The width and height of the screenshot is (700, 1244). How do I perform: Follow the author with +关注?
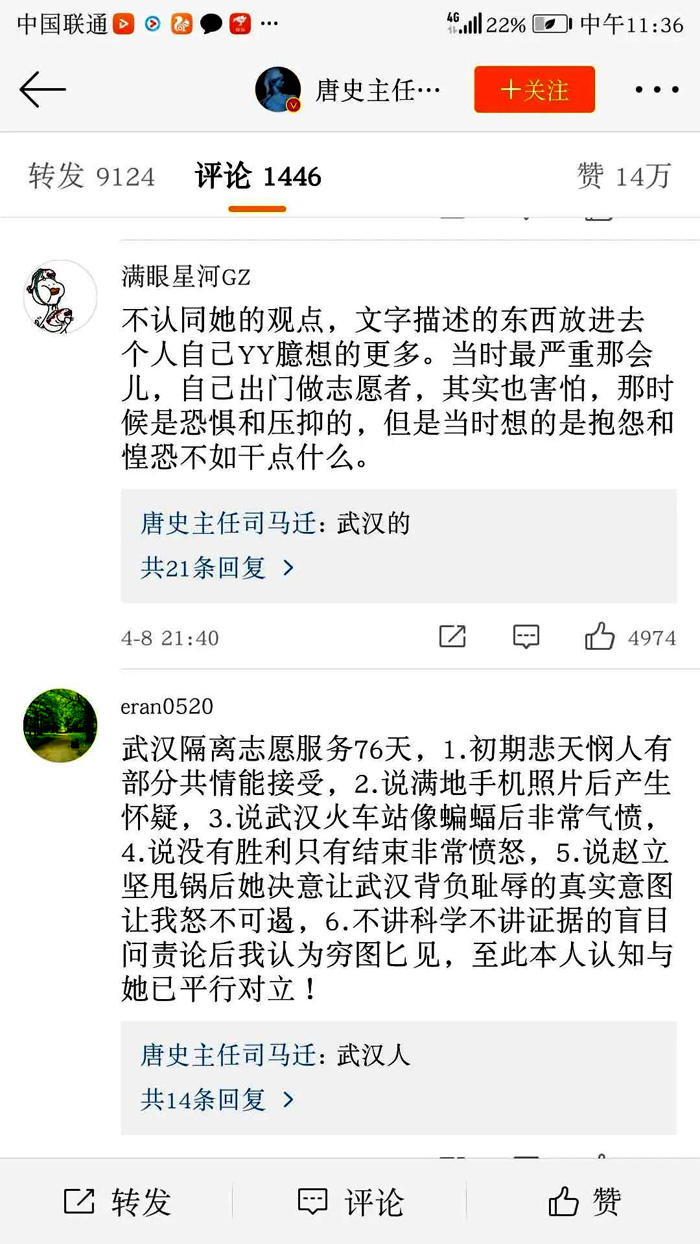[x=534, y=90]
